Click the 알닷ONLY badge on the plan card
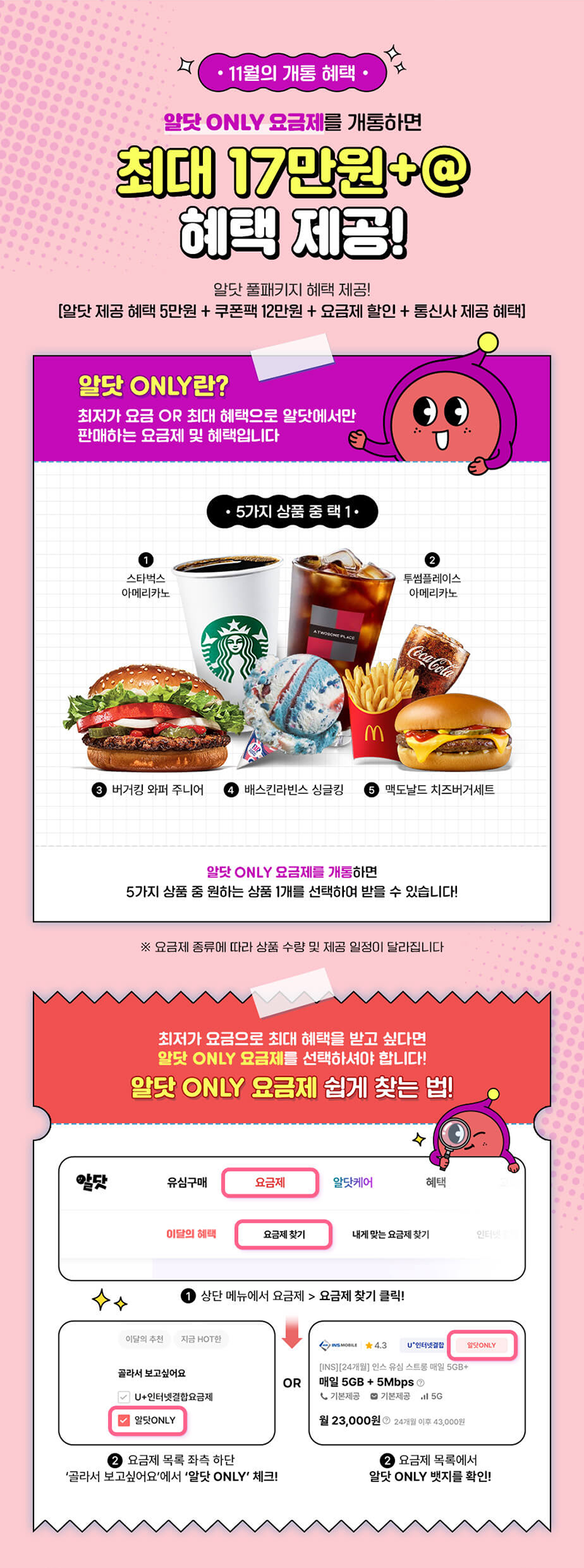 point(481,1345)
